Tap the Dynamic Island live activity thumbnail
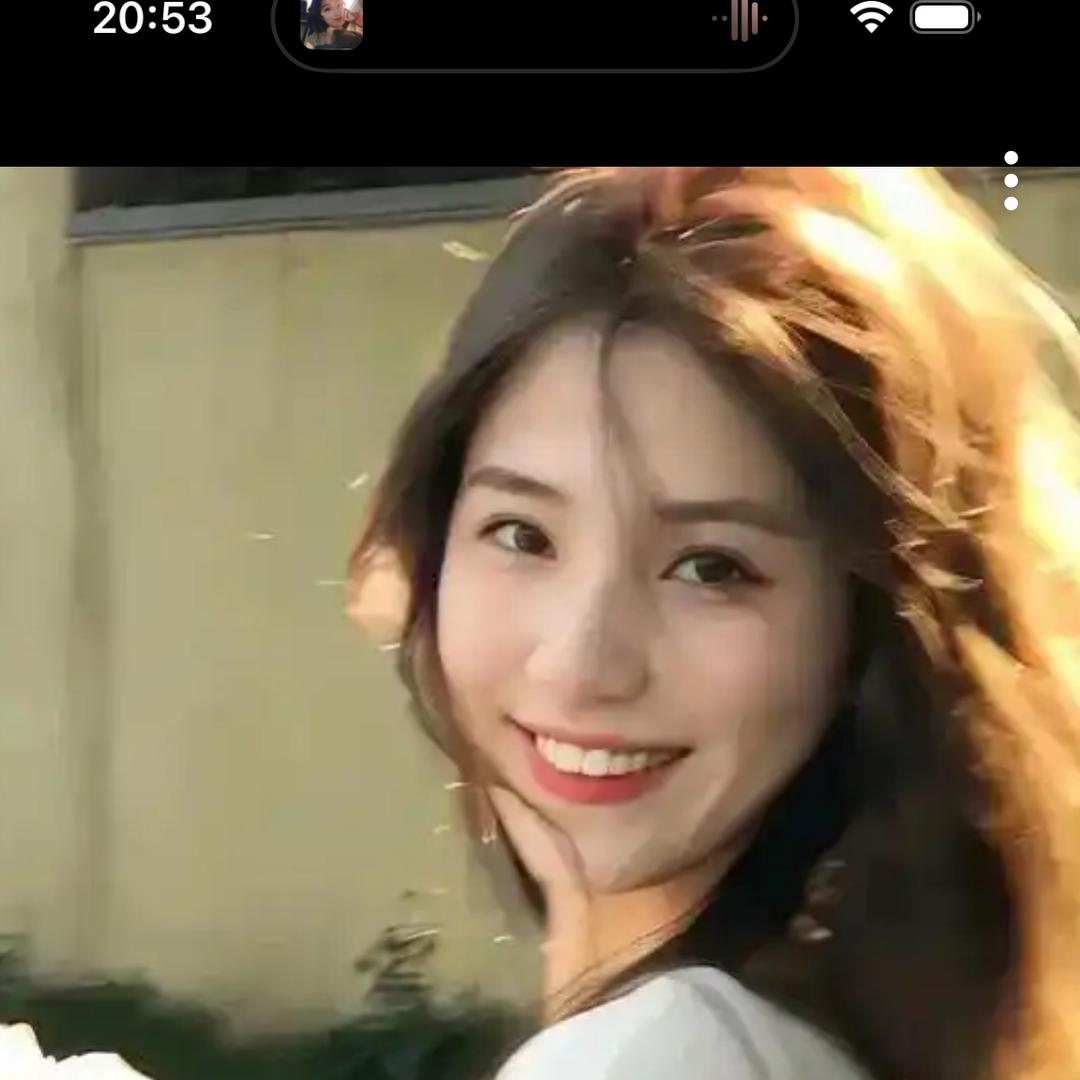This screenshot has height=1080, width=1080. pos(332,23)
